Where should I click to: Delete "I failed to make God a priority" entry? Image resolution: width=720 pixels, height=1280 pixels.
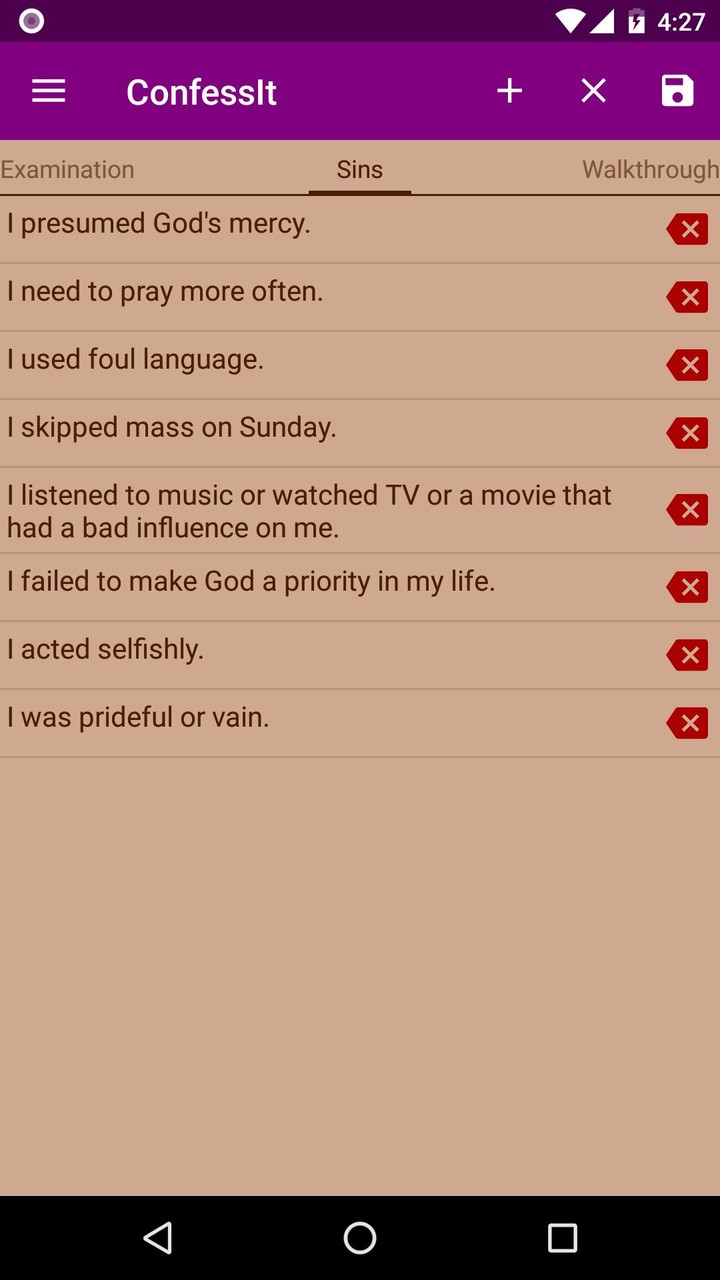point(687,587)
